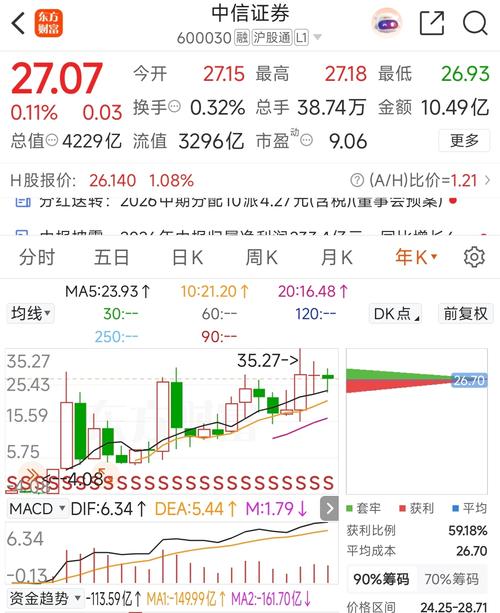Screen dimensions: 500x613
Task: Change the 前复权 adjustment mode
Action: (466, 314)
